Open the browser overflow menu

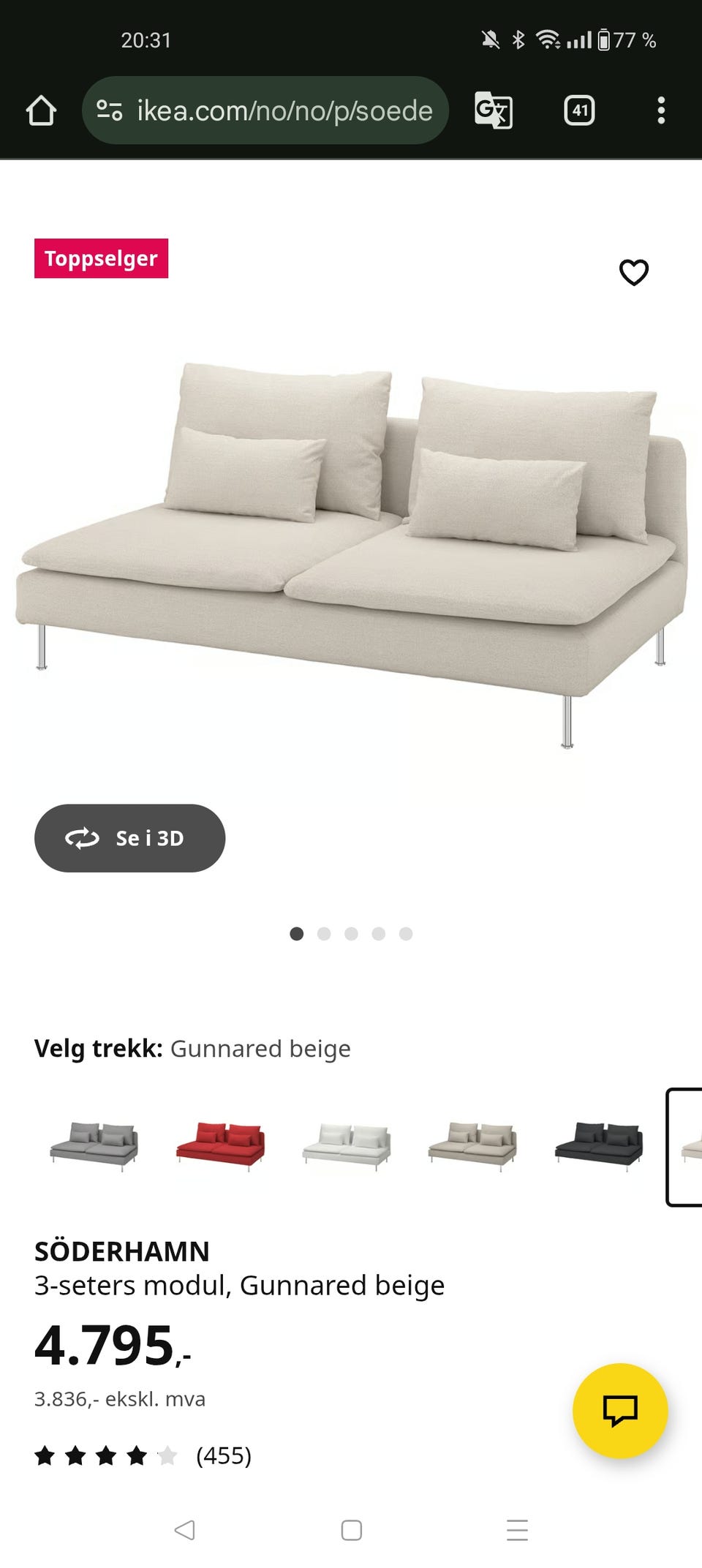(661, 110)
